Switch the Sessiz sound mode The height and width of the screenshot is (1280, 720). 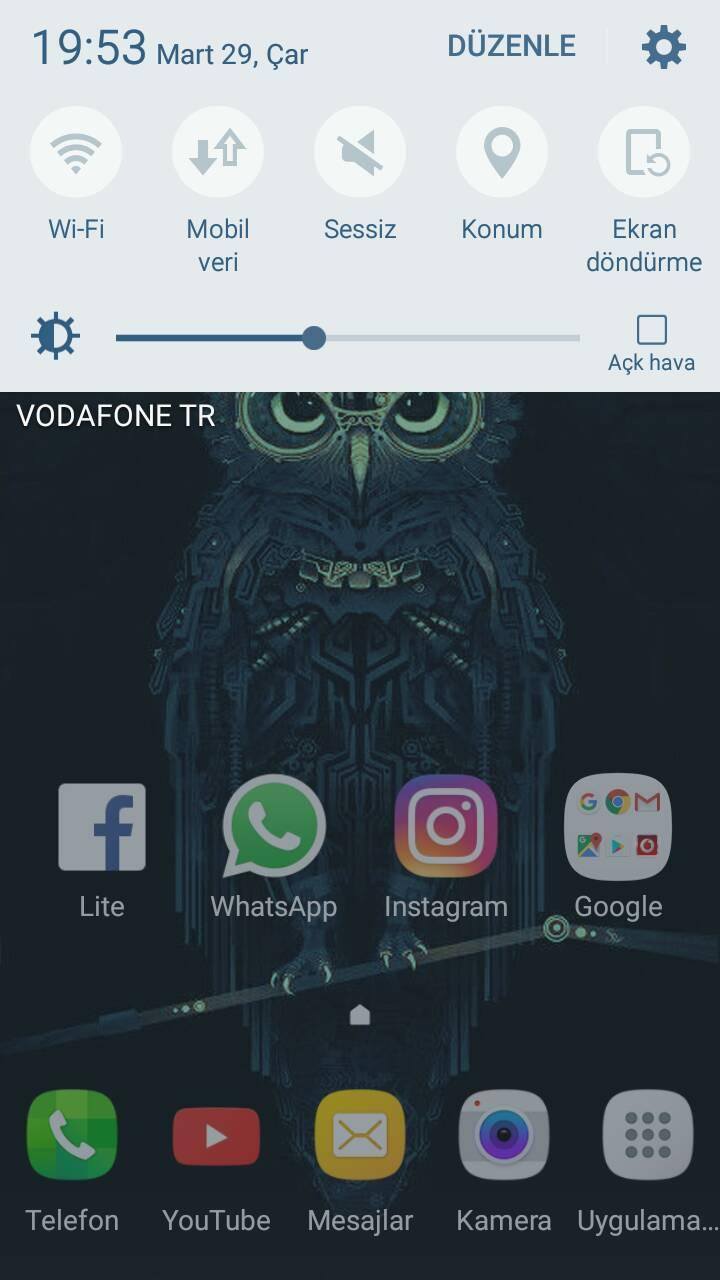point(360,153)
